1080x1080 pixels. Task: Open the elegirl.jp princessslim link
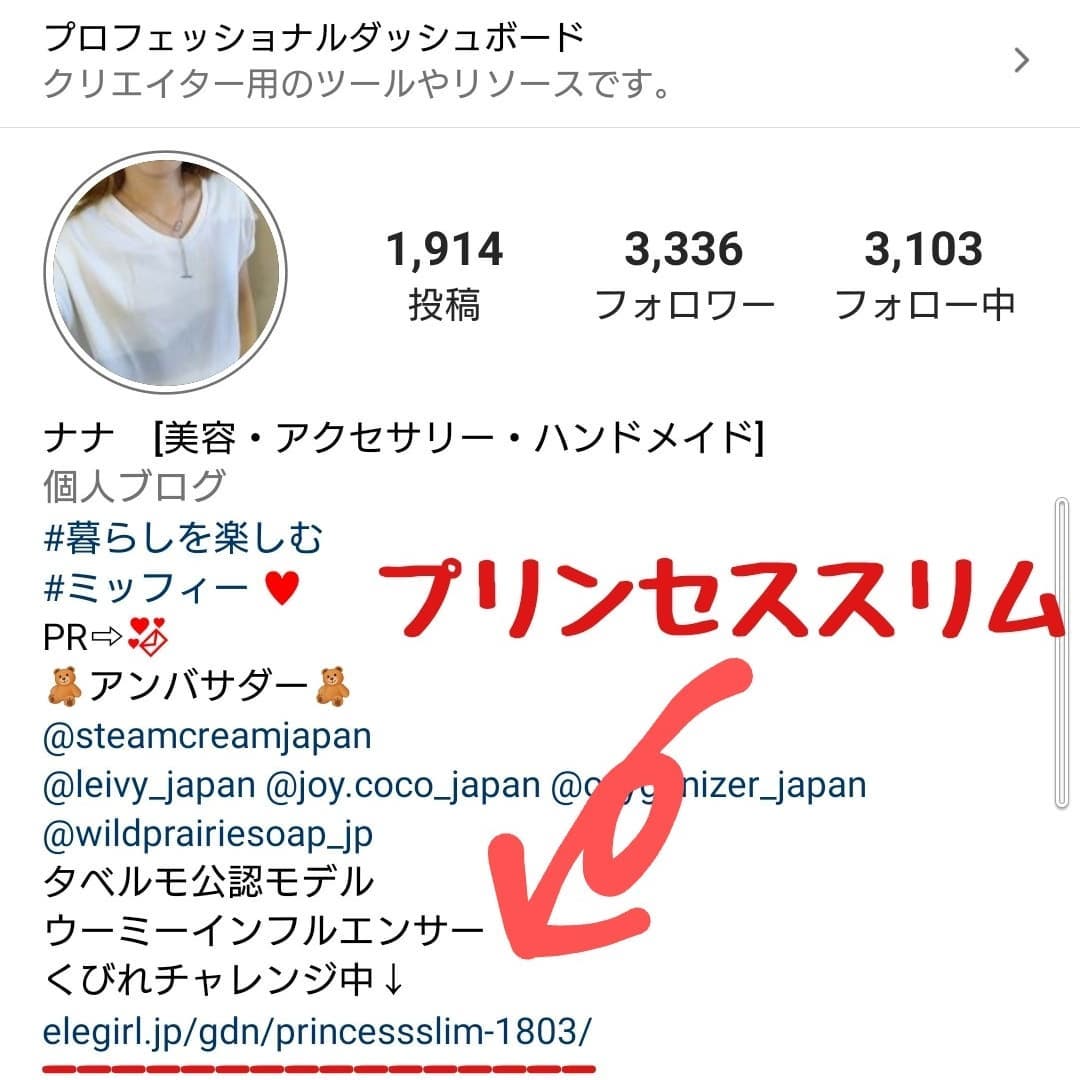click(x=318, y=1030)
